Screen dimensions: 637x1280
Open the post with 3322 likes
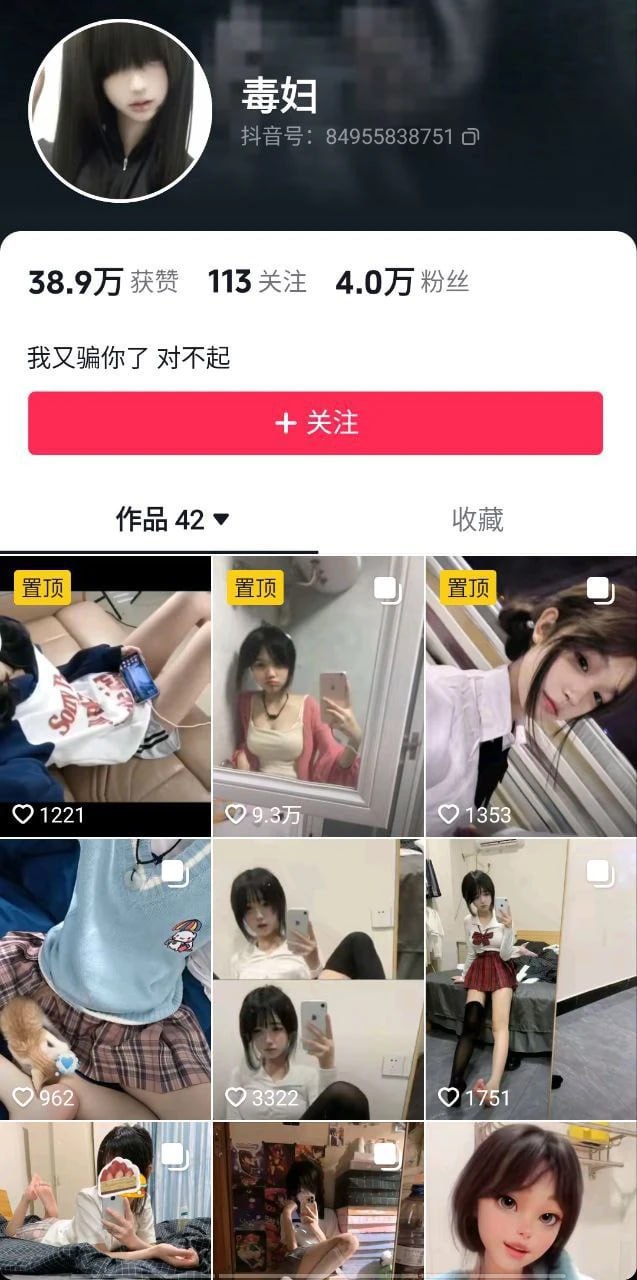pos(318,978)
